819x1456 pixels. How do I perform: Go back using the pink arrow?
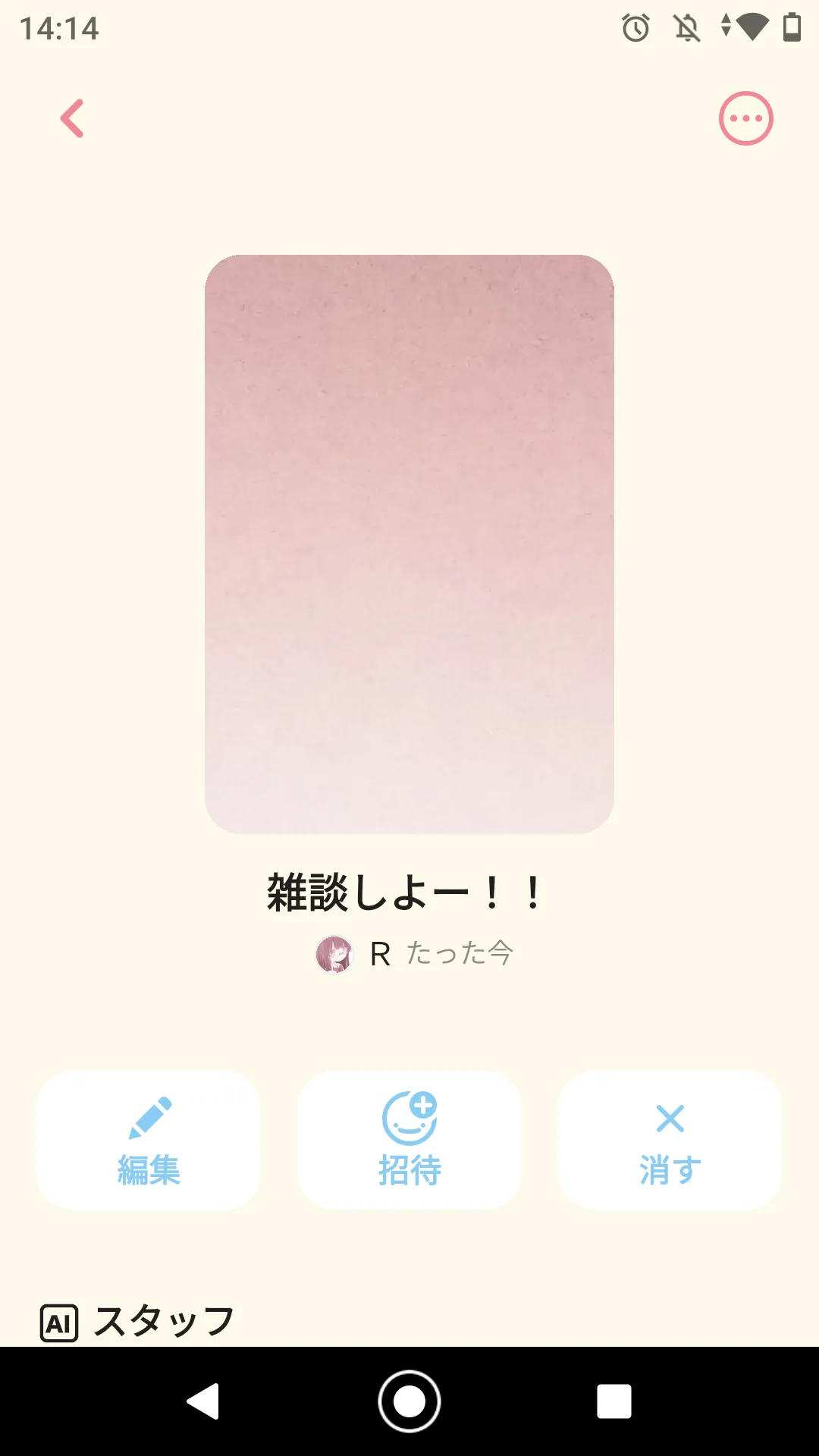72,119
